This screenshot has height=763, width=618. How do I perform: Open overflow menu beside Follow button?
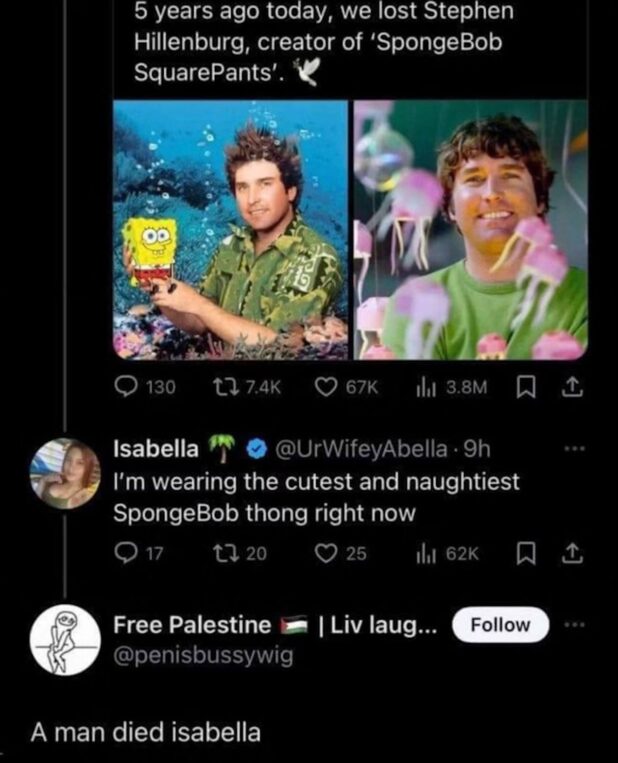point(572,623)
